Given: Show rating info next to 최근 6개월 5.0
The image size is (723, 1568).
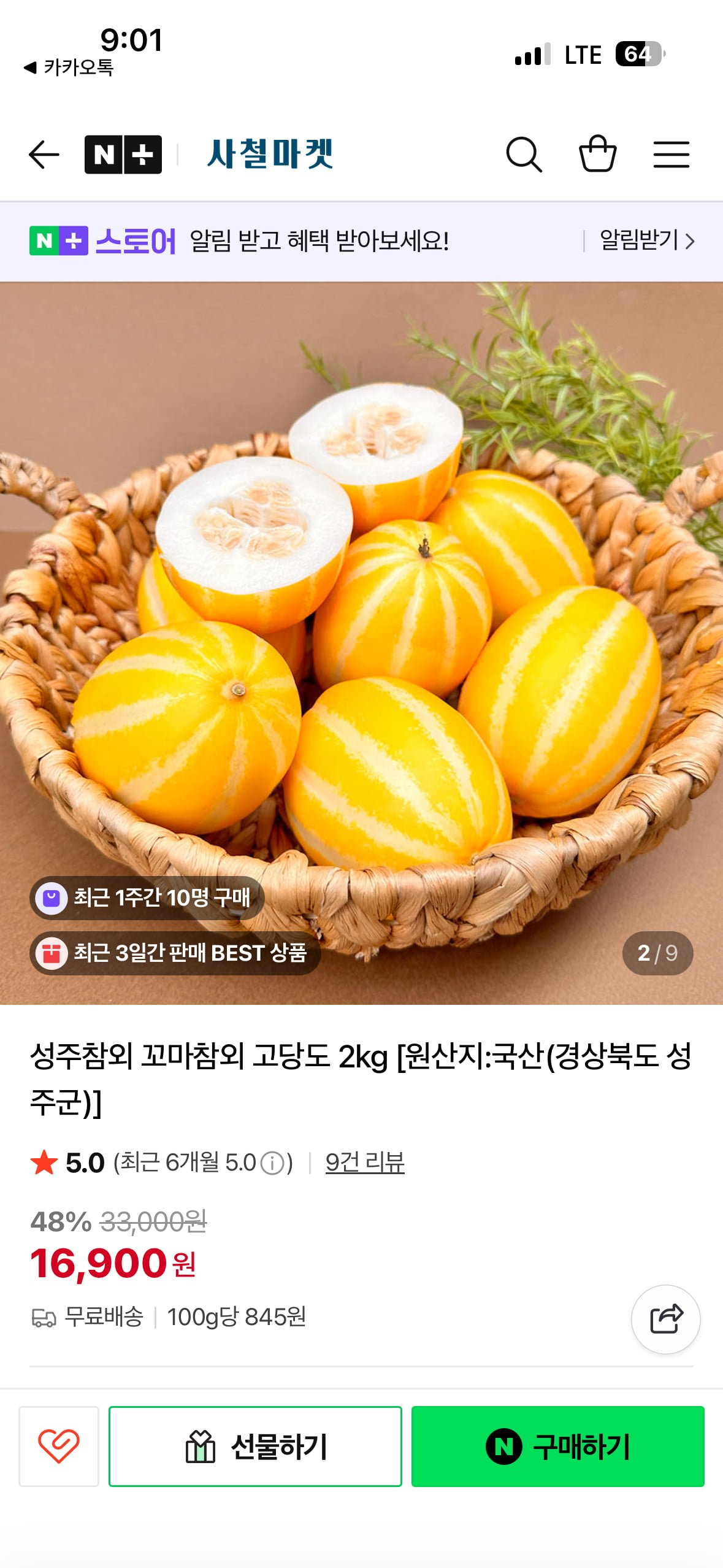Looking at the screenshot, I should tap(272, 1164).
